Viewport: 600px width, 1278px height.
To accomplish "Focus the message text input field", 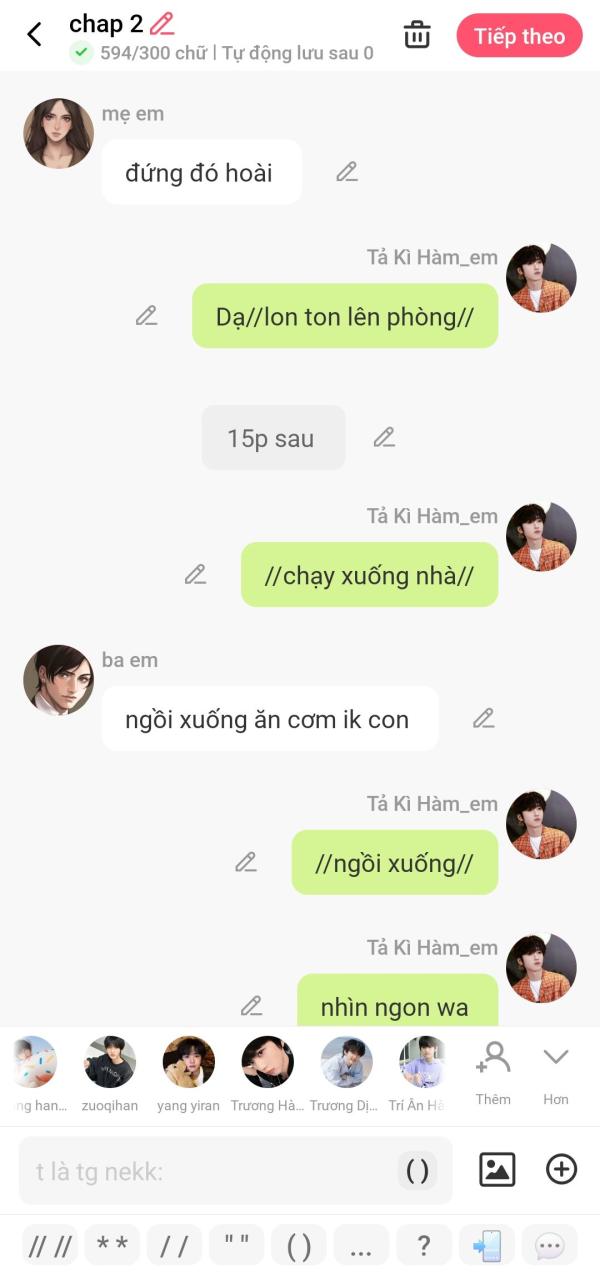I will 205,1171.
